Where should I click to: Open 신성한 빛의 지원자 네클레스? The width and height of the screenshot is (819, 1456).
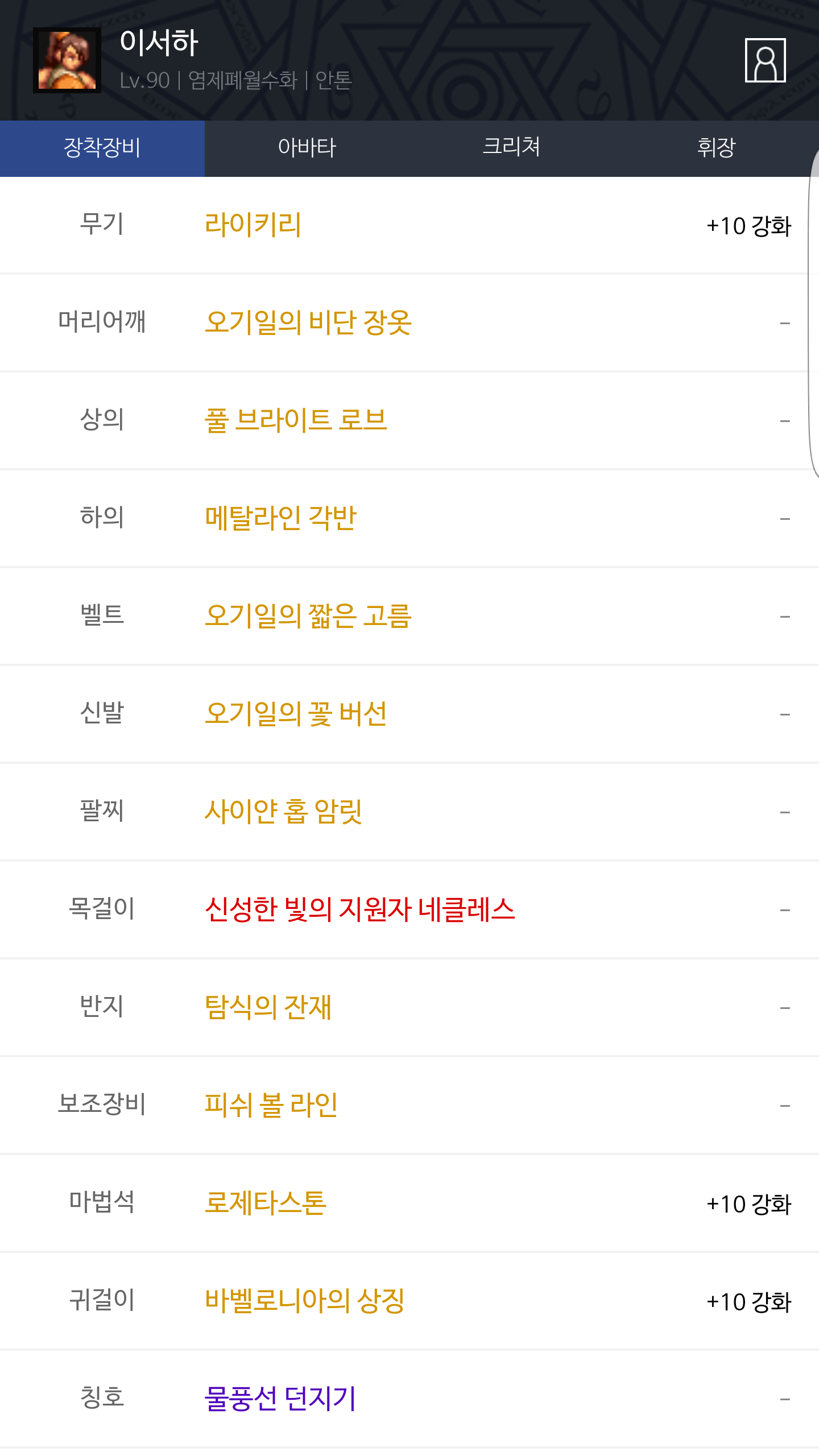coord(359,909)
